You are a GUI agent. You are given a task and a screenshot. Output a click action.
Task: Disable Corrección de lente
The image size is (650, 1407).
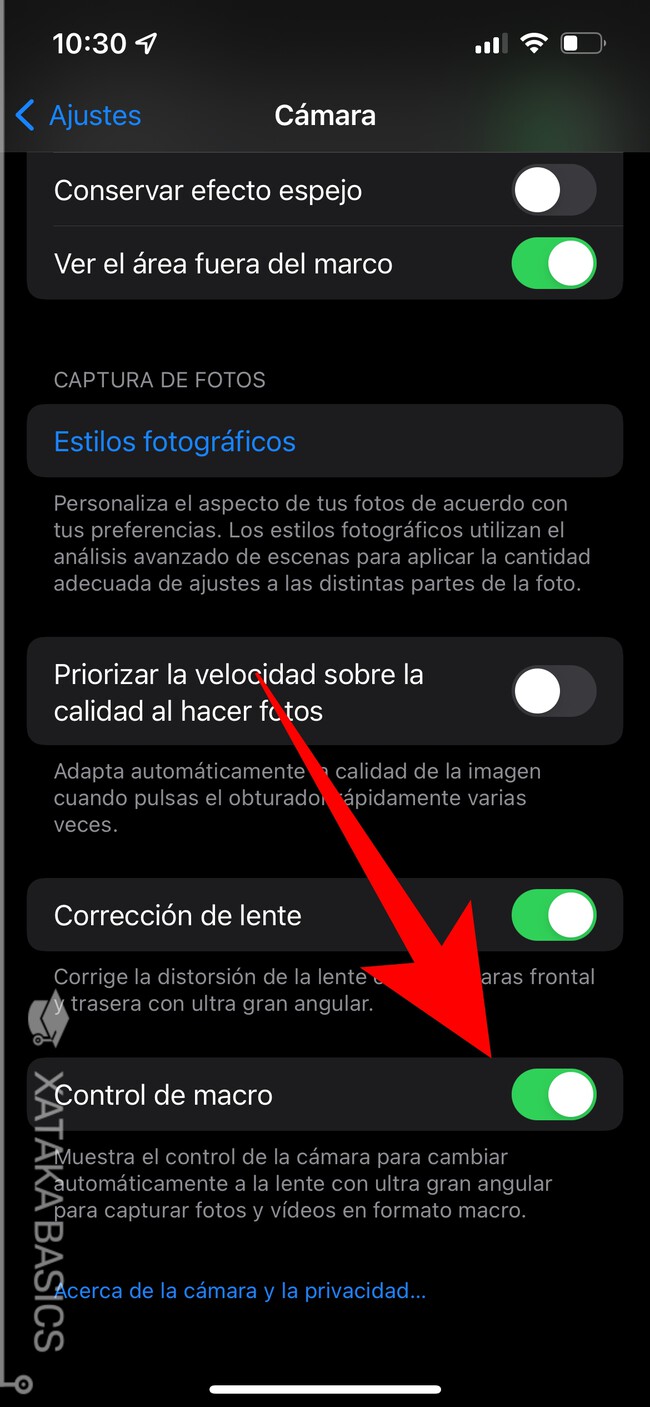point(553,915)
